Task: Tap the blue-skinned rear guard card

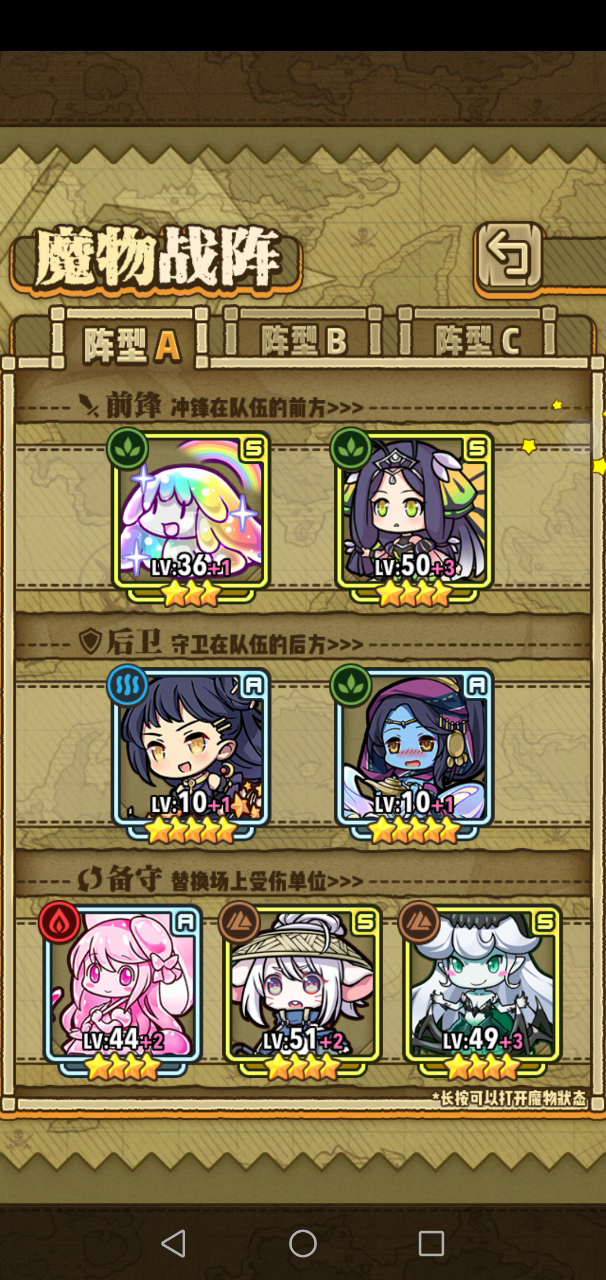Action: pos(415,748)
